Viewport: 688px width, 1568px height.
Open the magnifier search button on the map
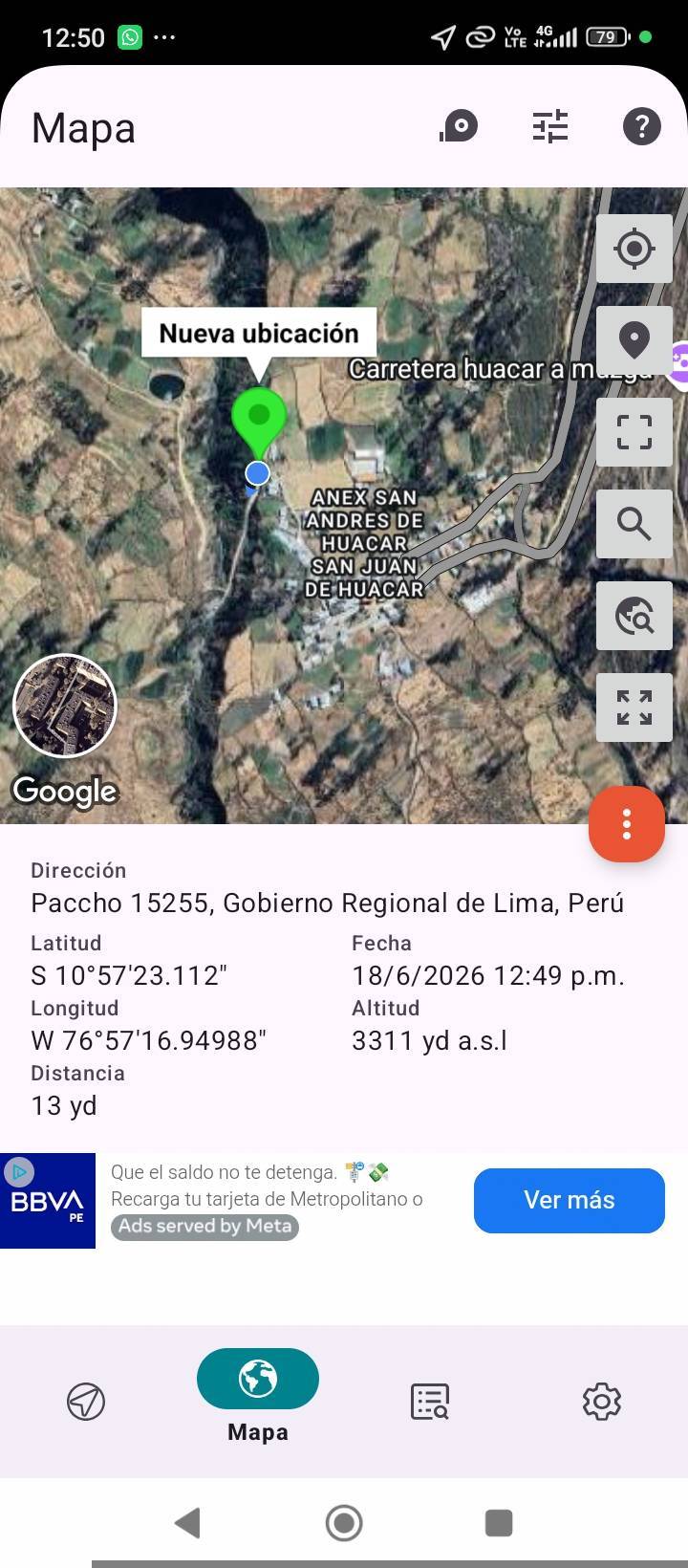pos(634,524)
